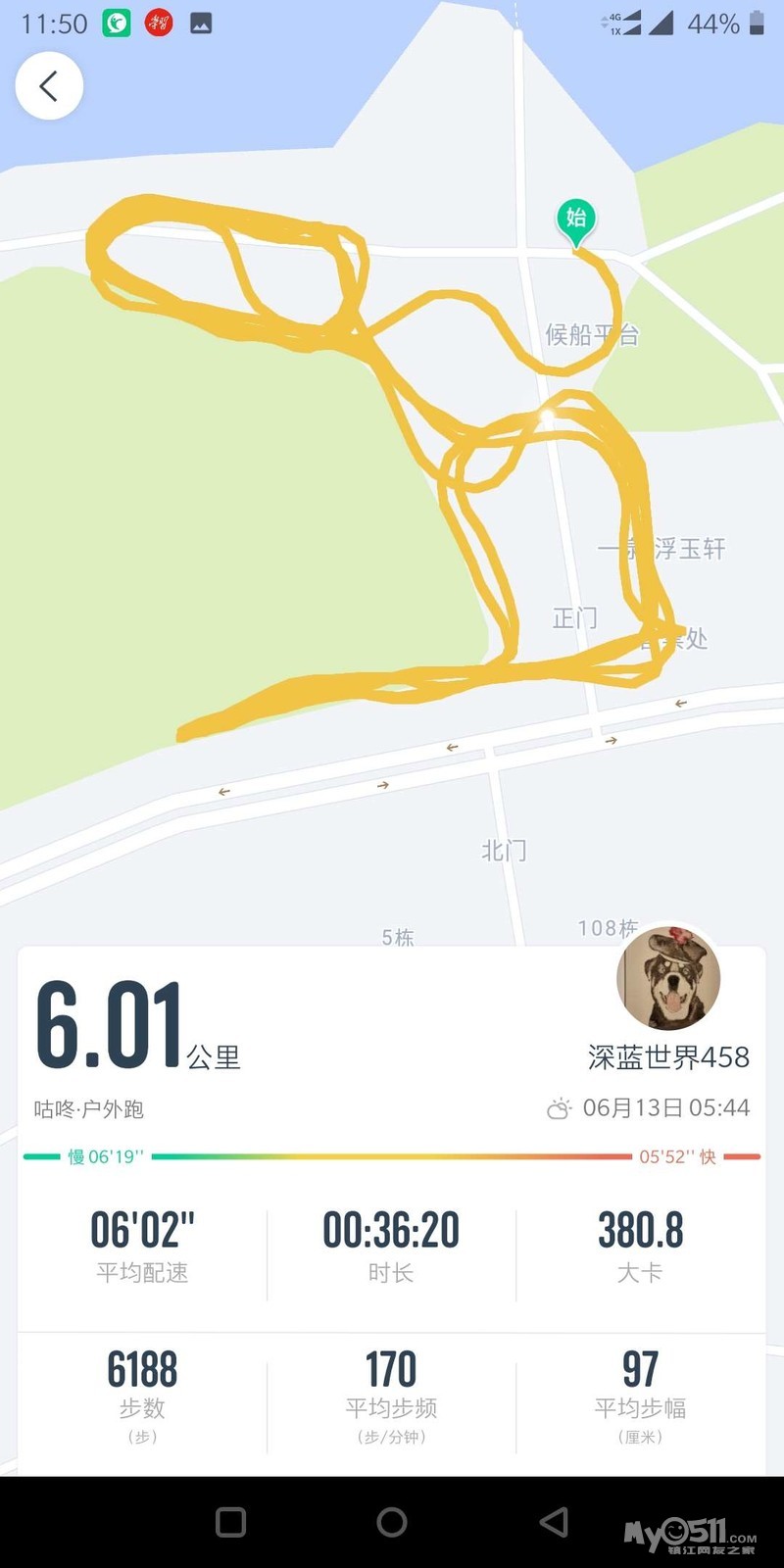Viewport: 784px width, 1568px height.
Task: Go back using the top-left arrow
Action: 49,86
